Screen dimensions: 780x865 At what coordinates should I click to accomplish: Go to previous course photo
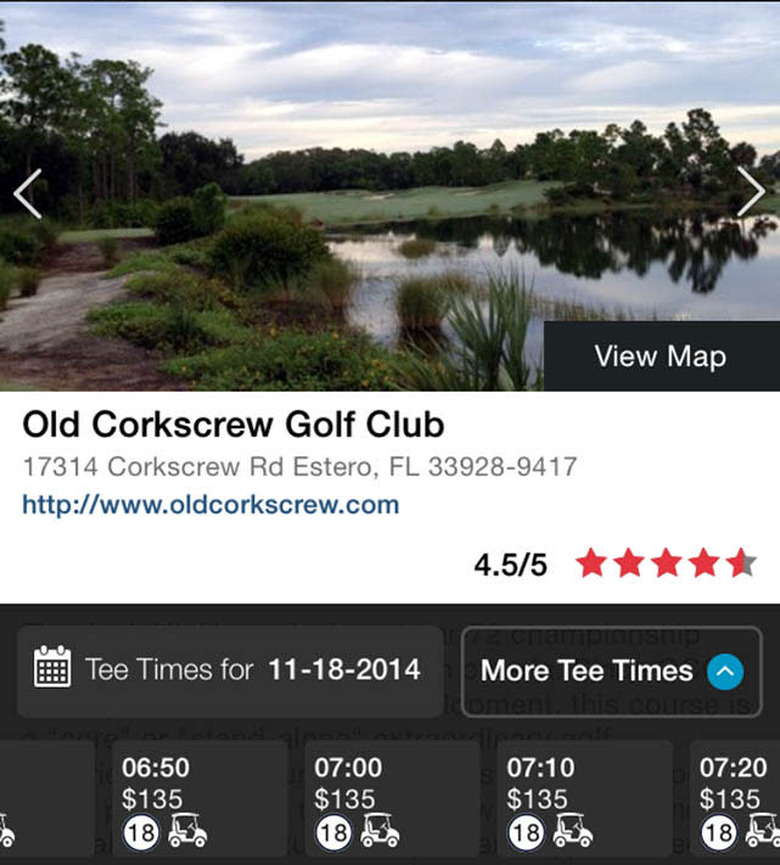(x=27, y=192)
